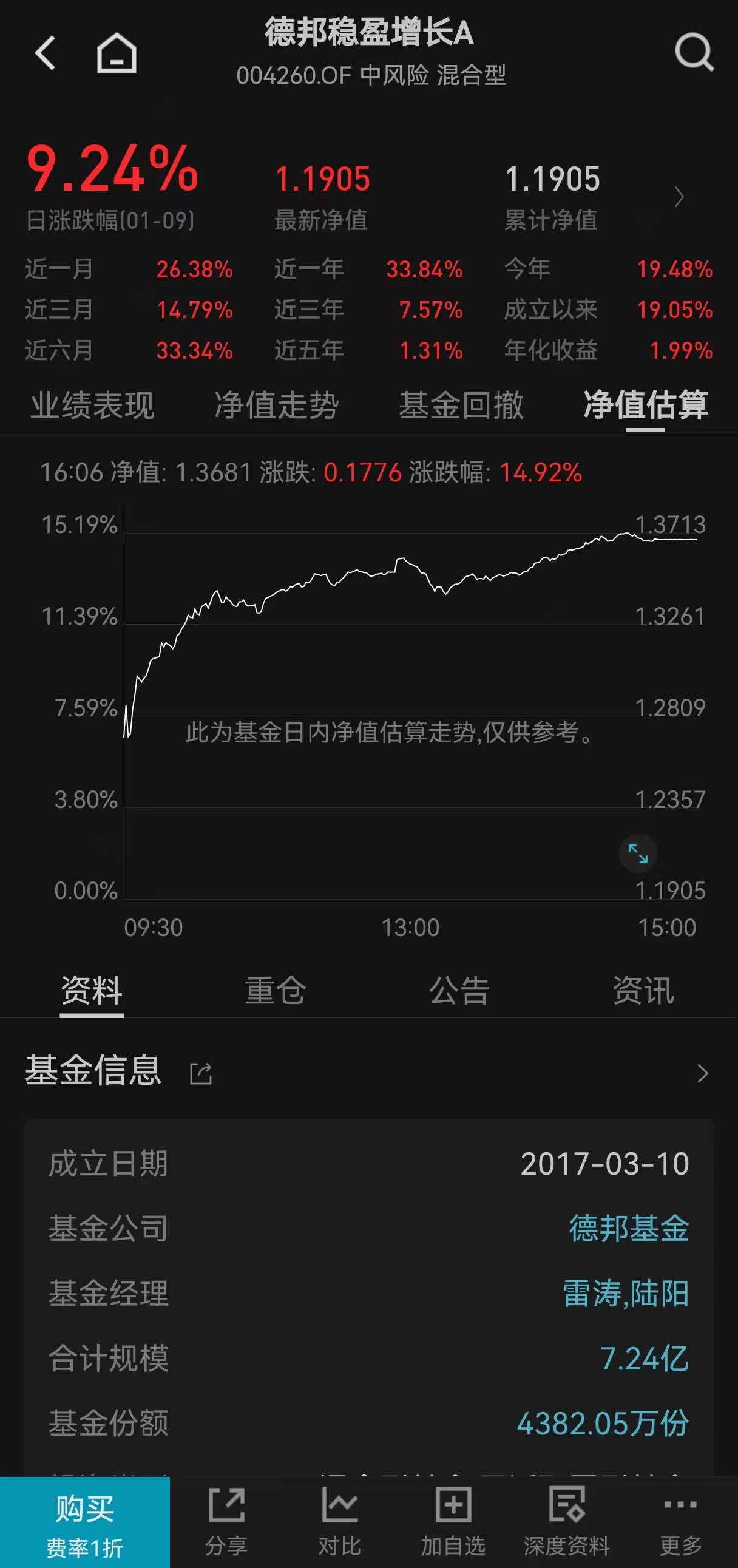Go back using the top arrow
Image resolution: width=738 pixels, height=1568 pixels.
pos(46,53)
